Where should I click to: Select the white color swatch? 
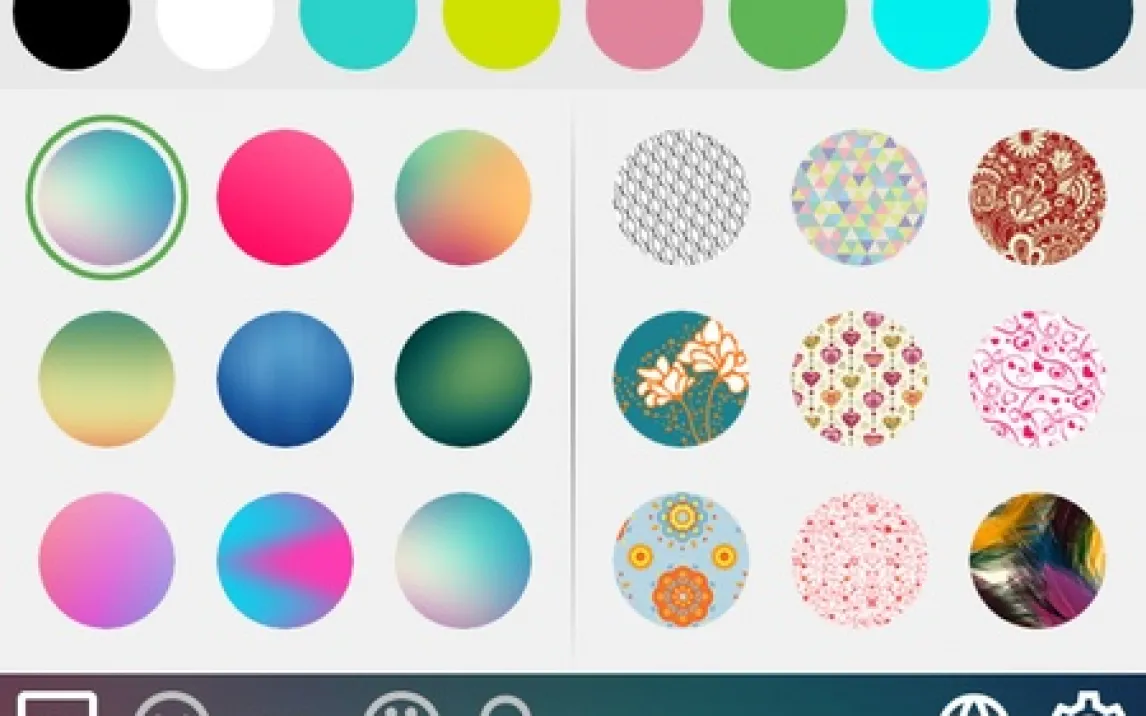pyautogui.click(x=215, y=28)
